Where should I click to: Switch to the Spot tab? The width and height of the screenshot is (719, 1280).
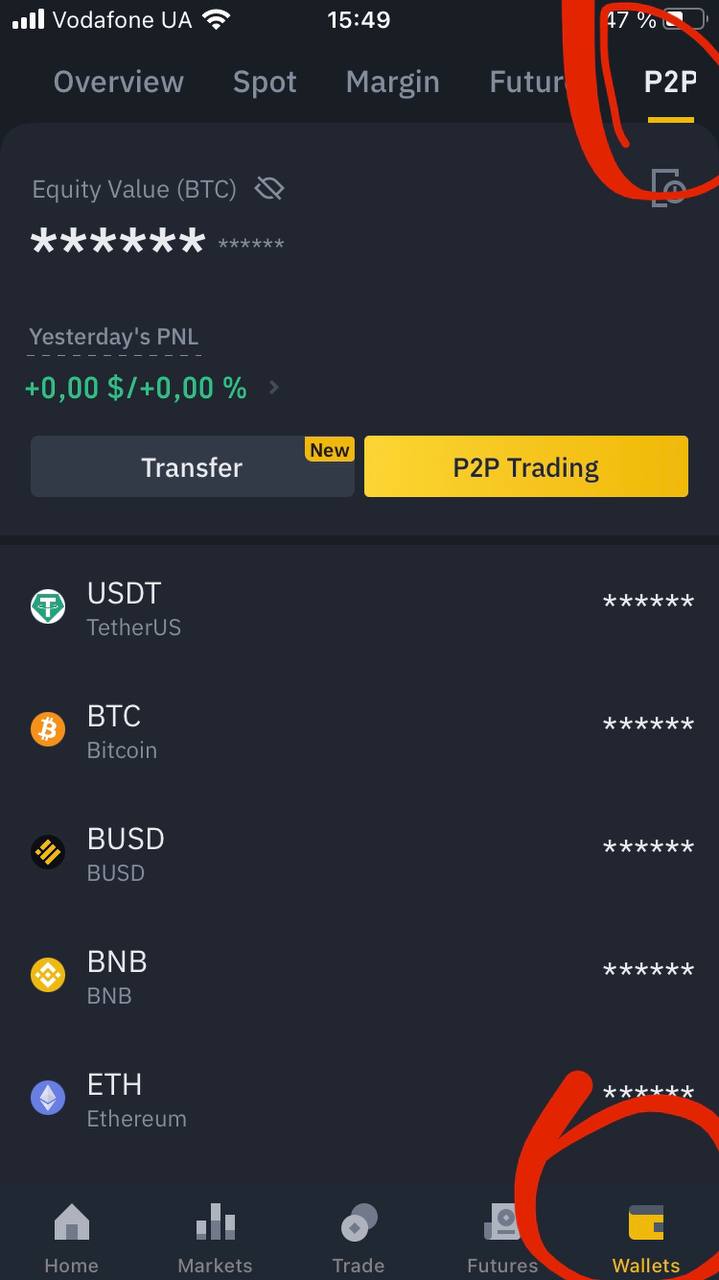click(x=265, y=82)
